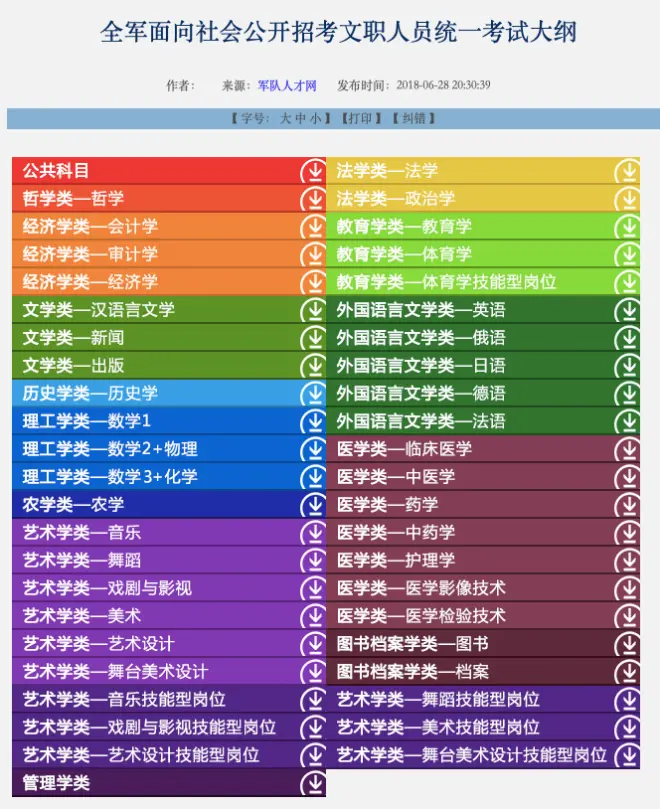Download 法学类—法学 syllabus

pyautogui.click(x=627, y=171)
